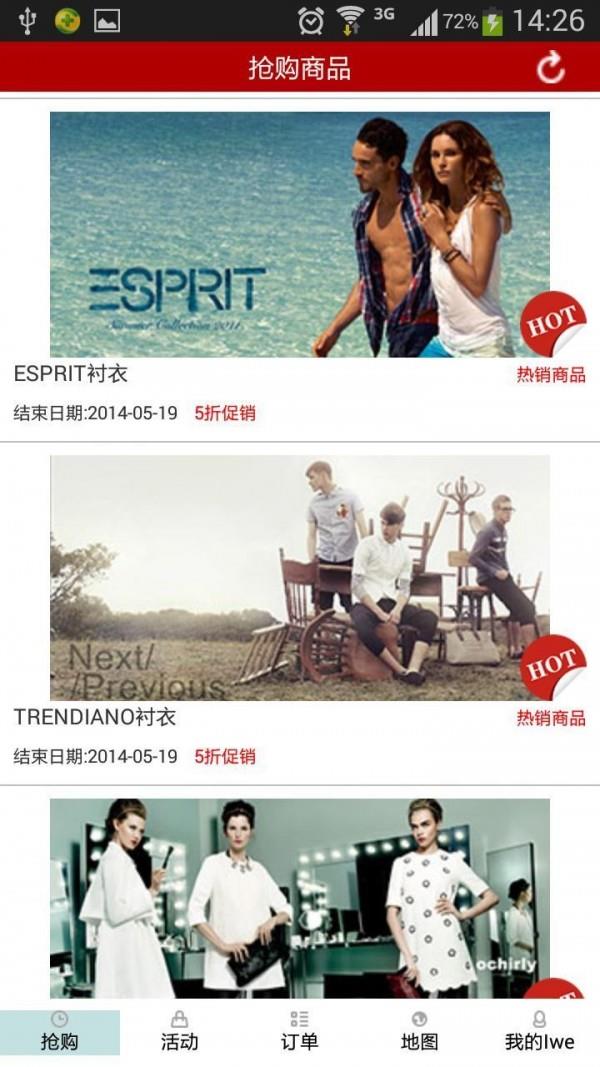The height and width of the screenshot is (1067, 600).
Task: Select the 抢购 tab
Action: [x=60, y=1032]
